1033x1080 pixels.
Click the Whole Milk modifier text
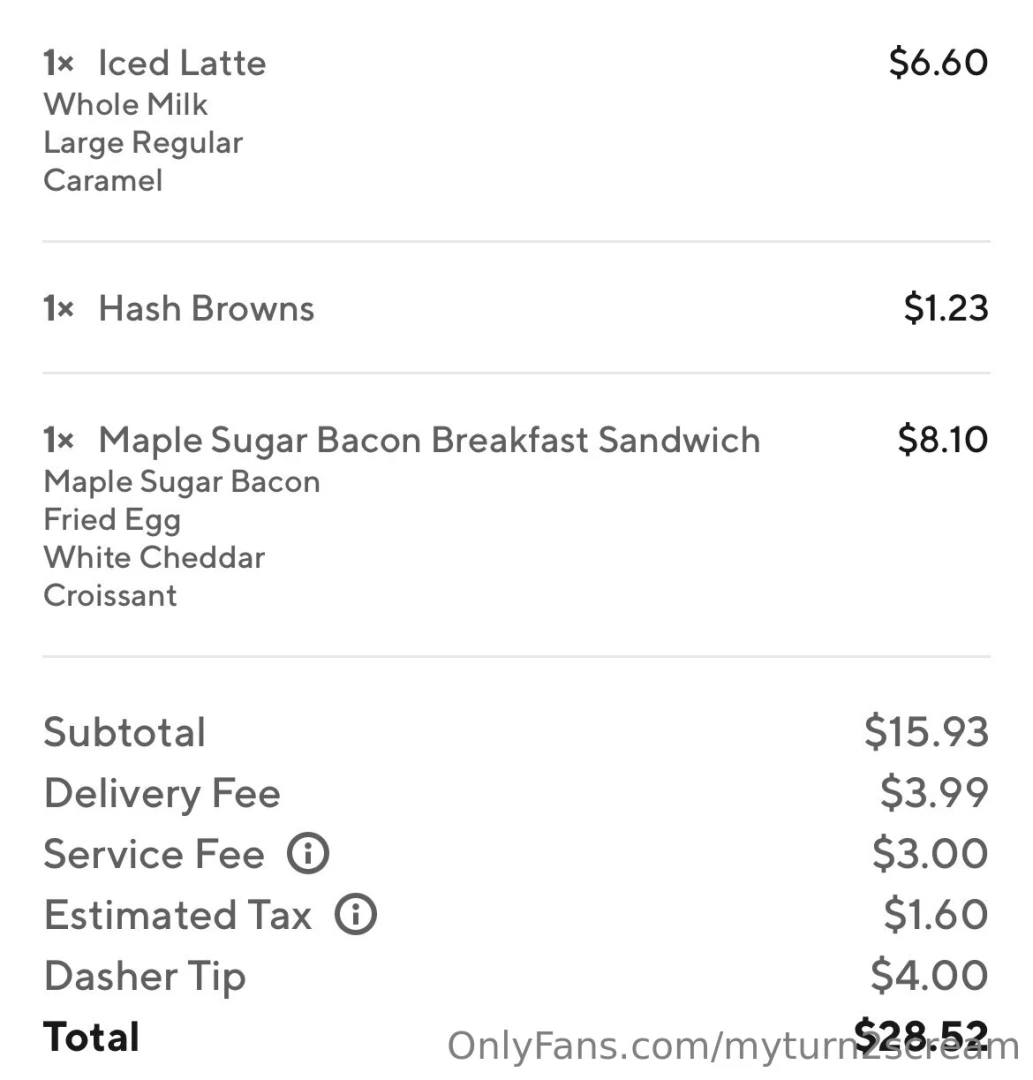click(x=125, y=104)
